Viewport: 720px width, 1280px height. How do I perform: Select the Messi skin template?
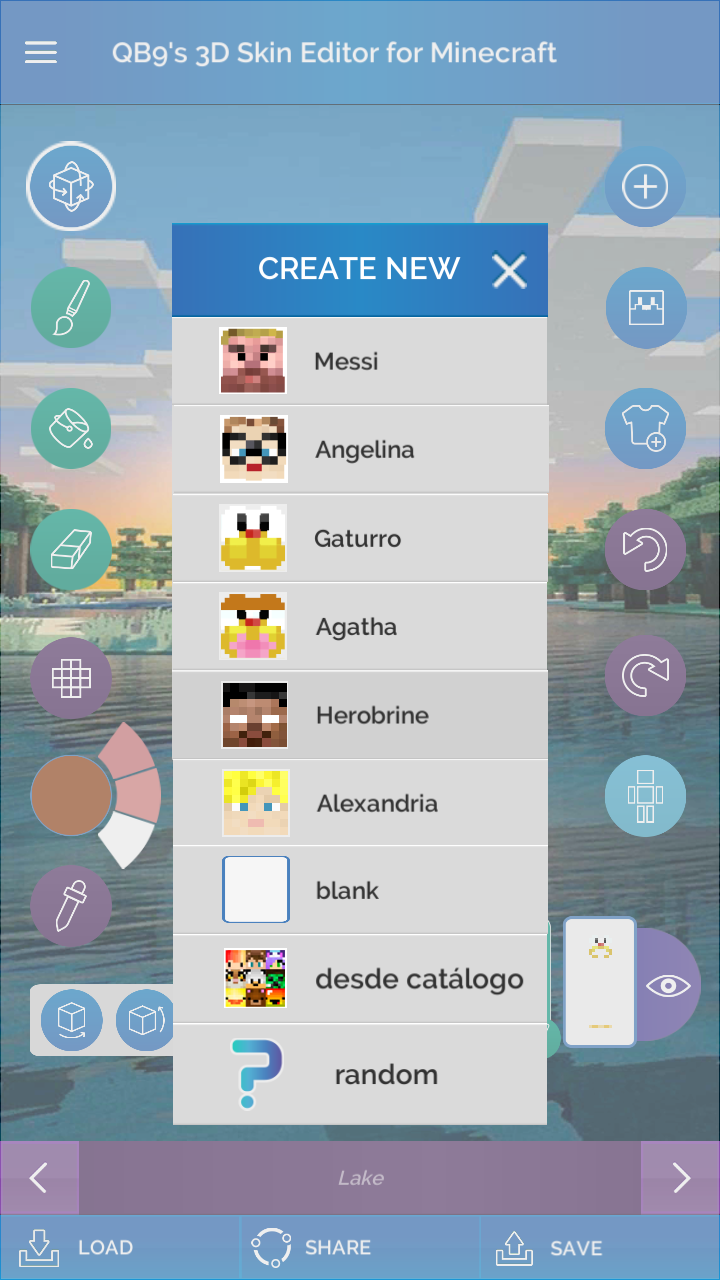360,361
